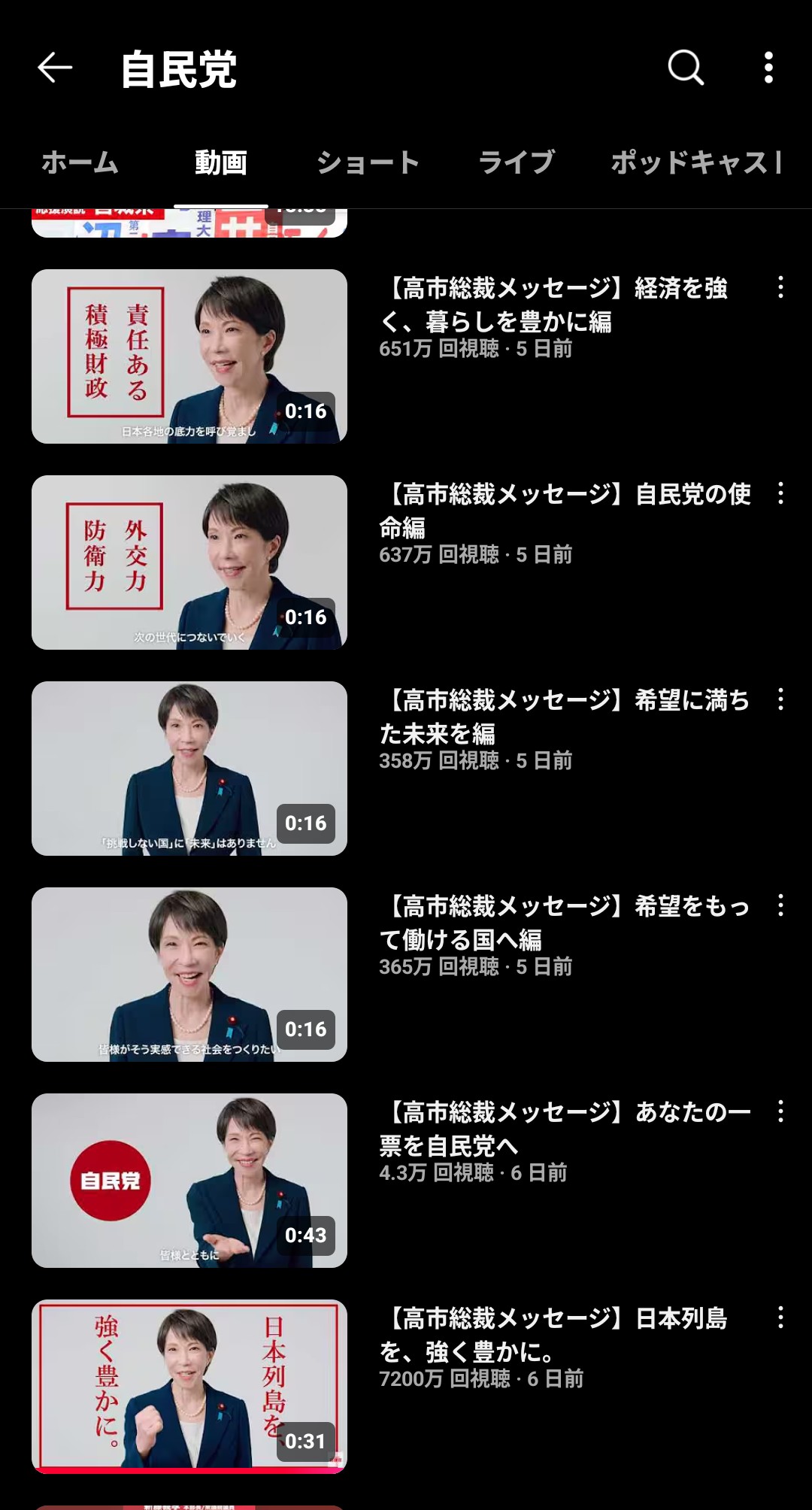Play the 希望に満ちた未来を編 video
The image size is (812, 1510).
point(189,769)
